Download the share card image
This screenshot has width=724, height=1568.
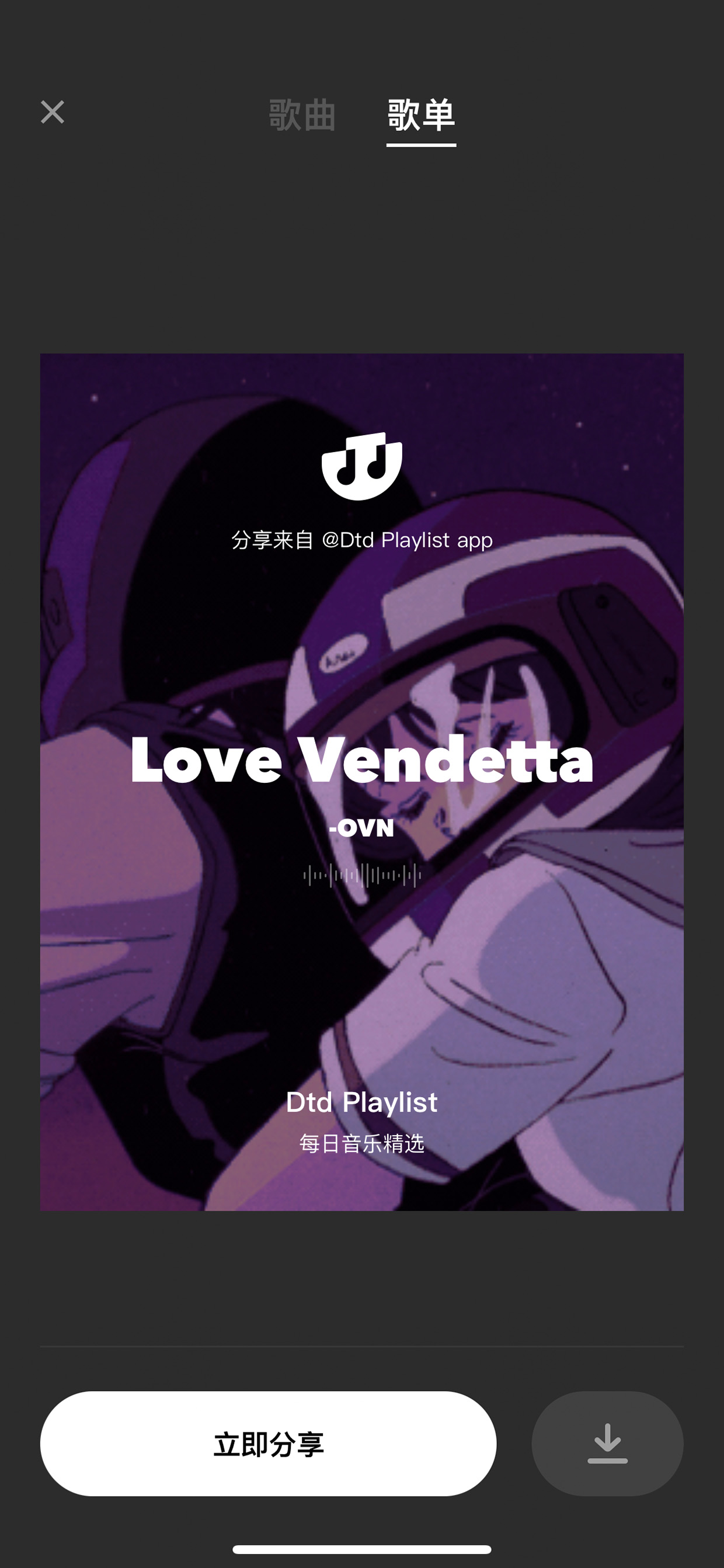click(607, 1443)
